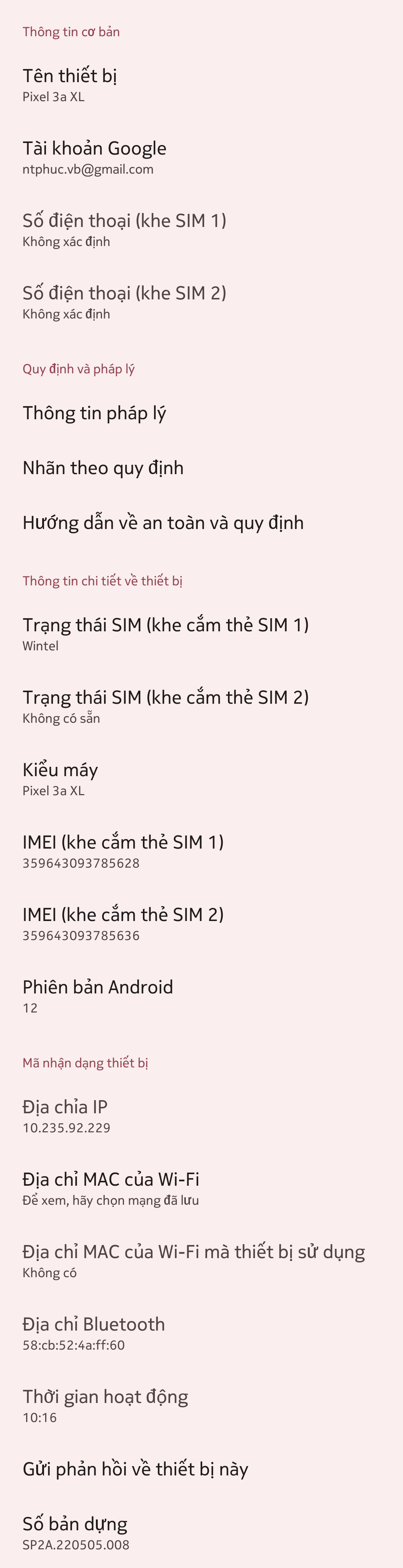The width and height of the screenshot is (403, 1568).
Task: Open Tài khoản Google settings
Action: click(x=201, y=157)
